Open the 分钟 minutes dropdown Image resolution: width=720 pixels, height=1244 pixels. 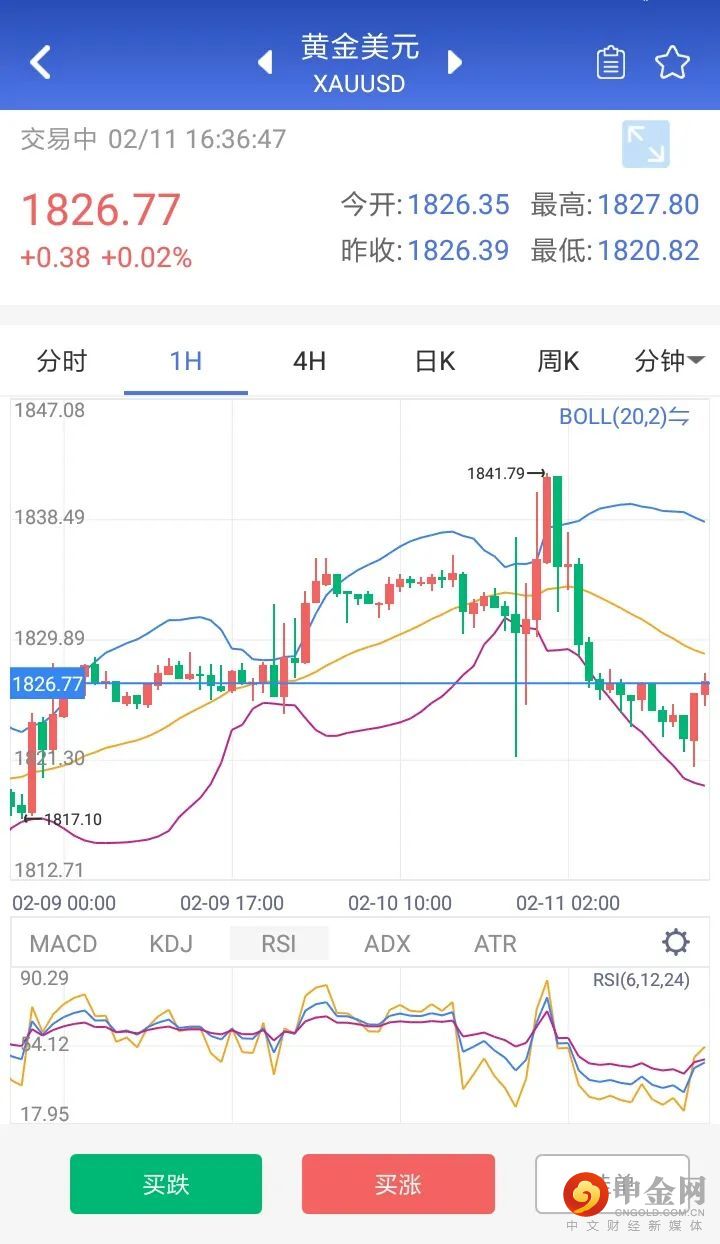pyautogui.click(x=669, y=361)
